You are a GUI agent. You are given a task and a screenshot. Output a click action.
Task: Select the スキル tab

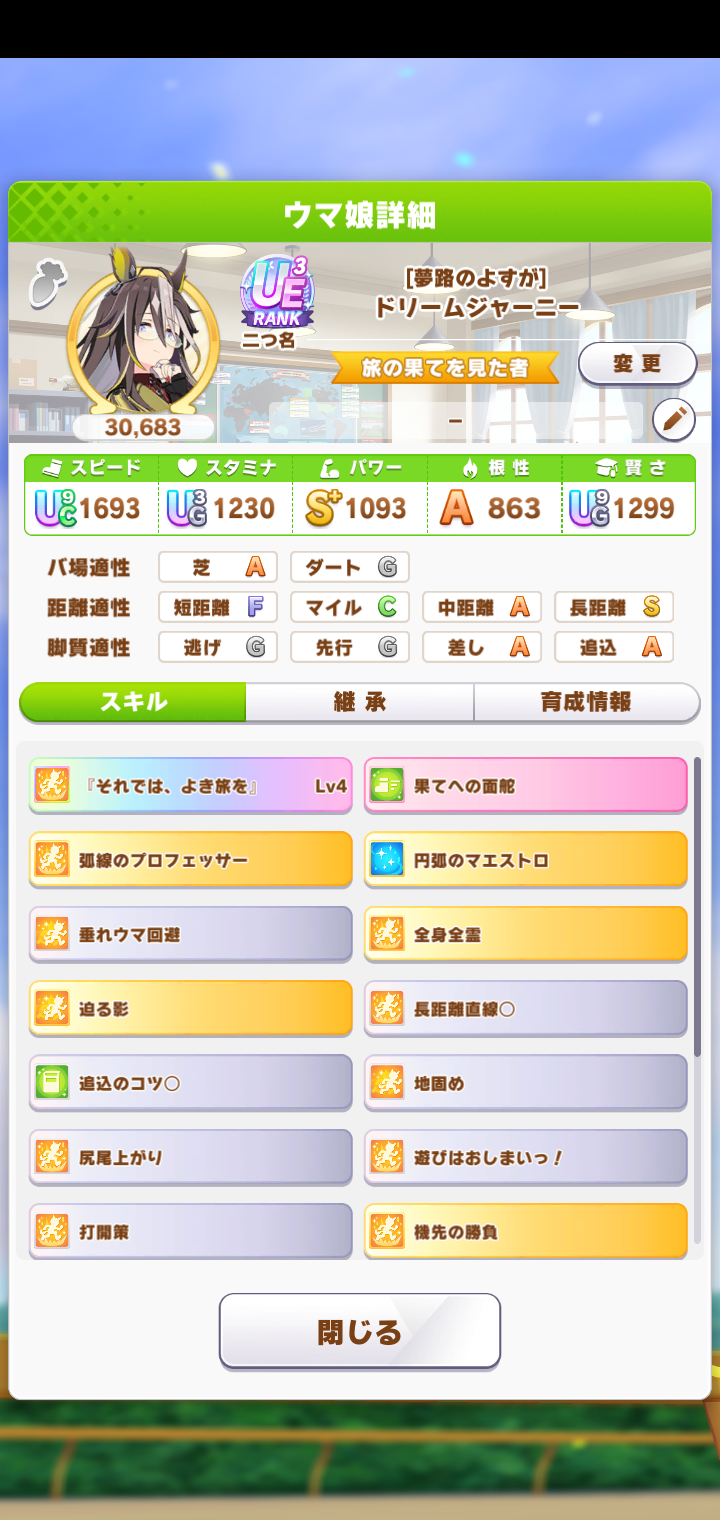[x=133, y=702]
